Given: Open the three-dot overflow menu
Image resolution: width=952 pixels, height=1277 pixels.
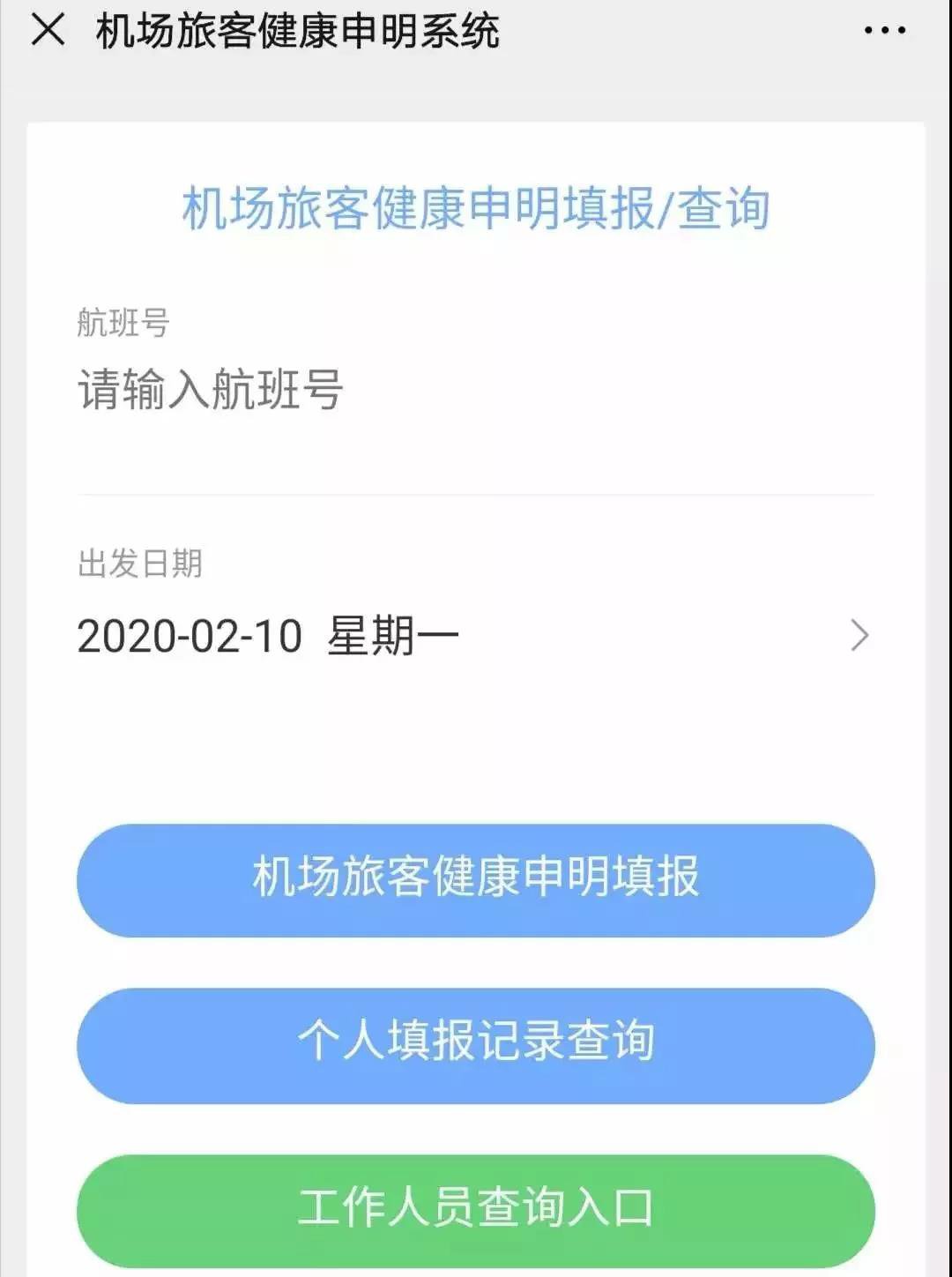Looking at the screenshot, I should click(884, 31).
